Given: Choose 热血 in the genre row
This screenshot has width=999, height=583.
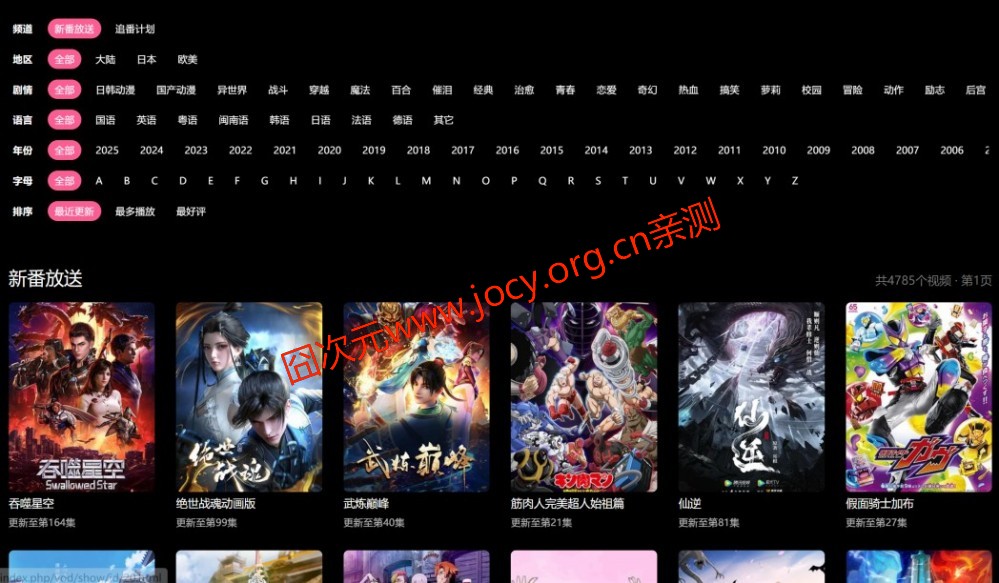Looking at the screenshot, I should 688,90.
